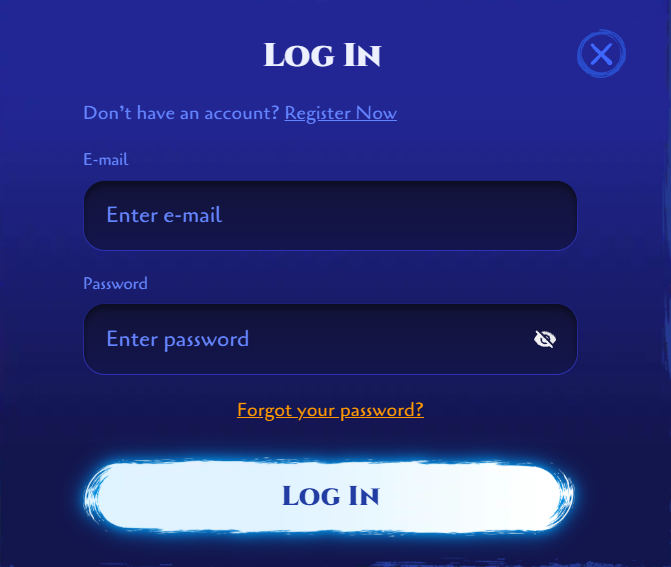Tap the Enter password field
The height and width of the screenshot is (567, 671).
click(310, 339)
